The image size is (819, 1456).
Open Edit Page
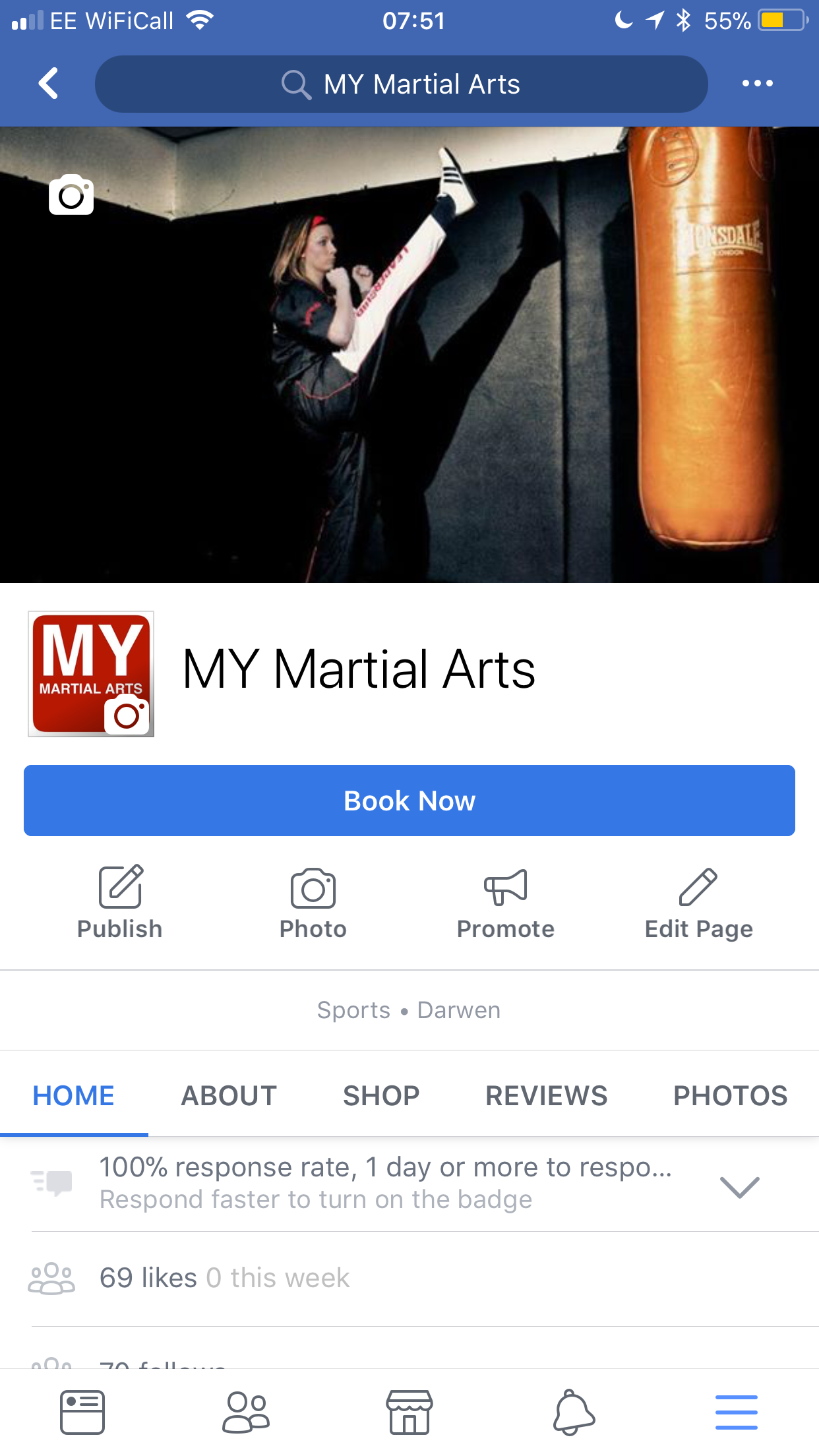click(x=698, y=902)
